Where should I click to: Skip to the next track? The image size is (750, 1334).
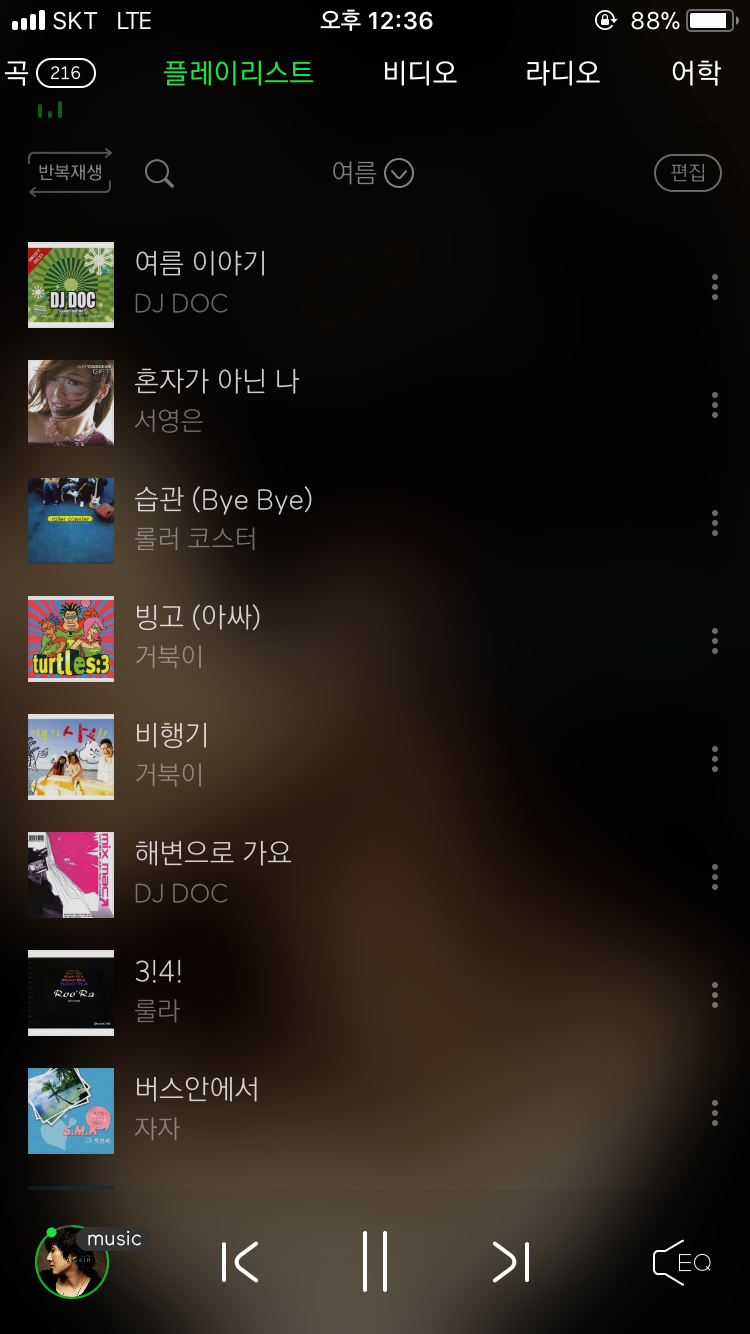(x=511, y=1262)
